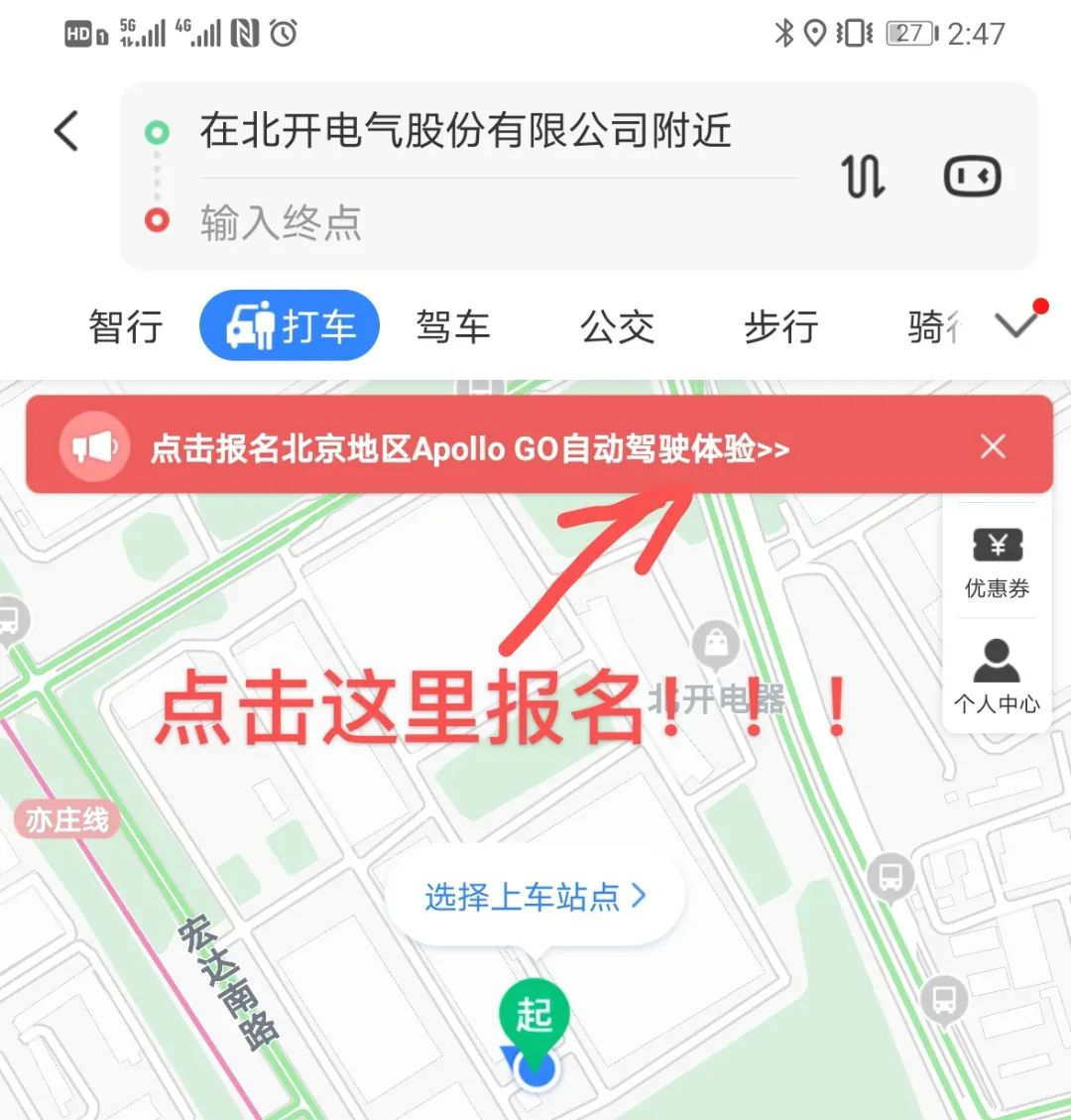Switch to the 智行 tab
This screenshot has width=1071, height=1120.
coord(125,326)
